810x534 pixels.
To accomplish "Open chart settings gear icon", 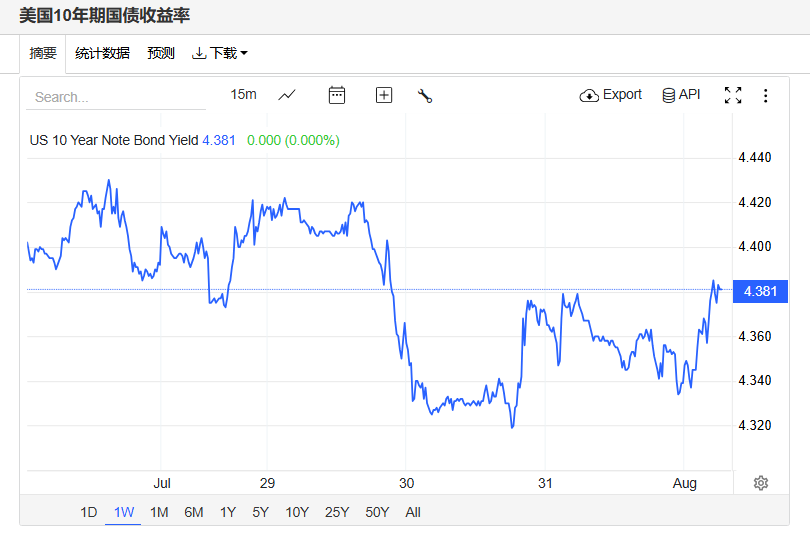I will point(761,483).
